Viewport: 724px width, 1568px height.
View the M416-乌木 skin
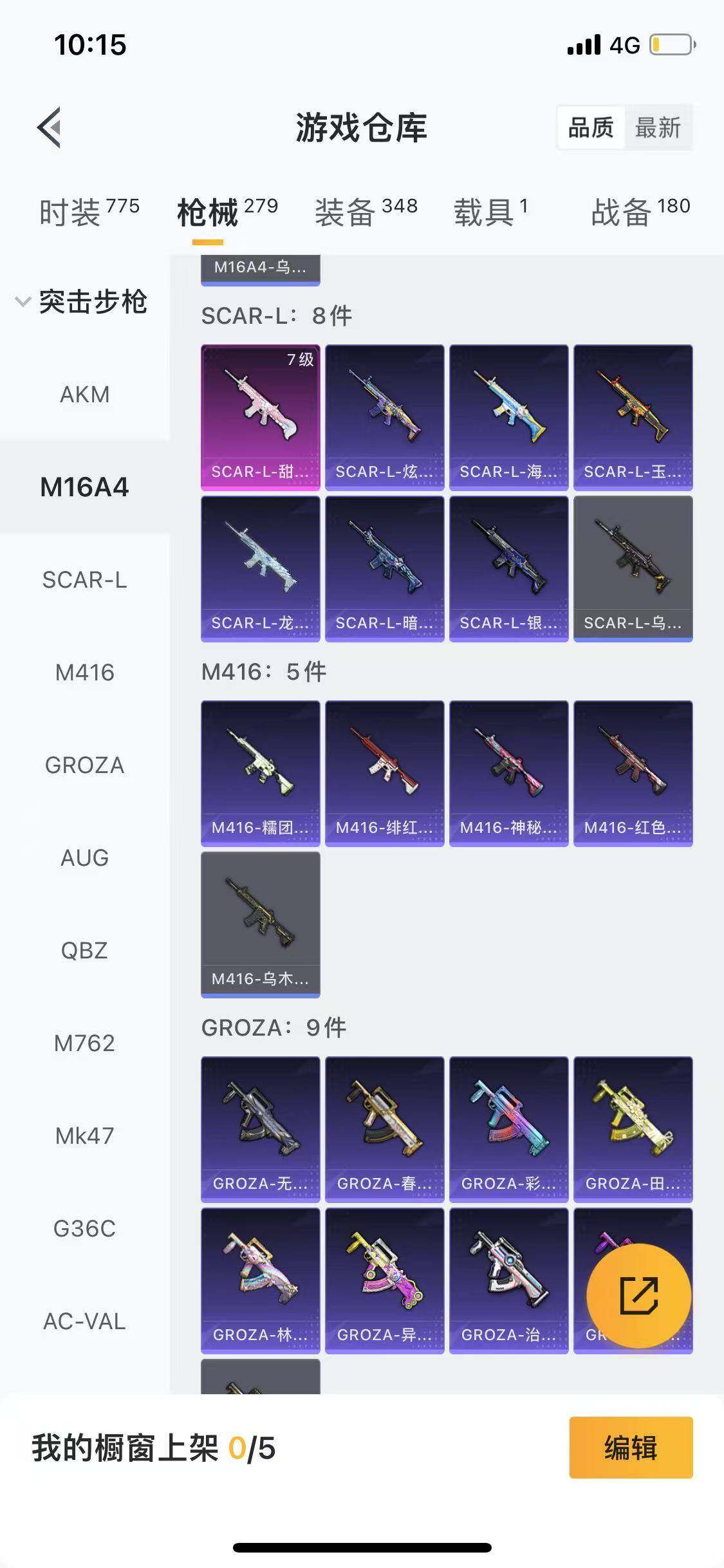pyautogui.click(x=260, y=924)
